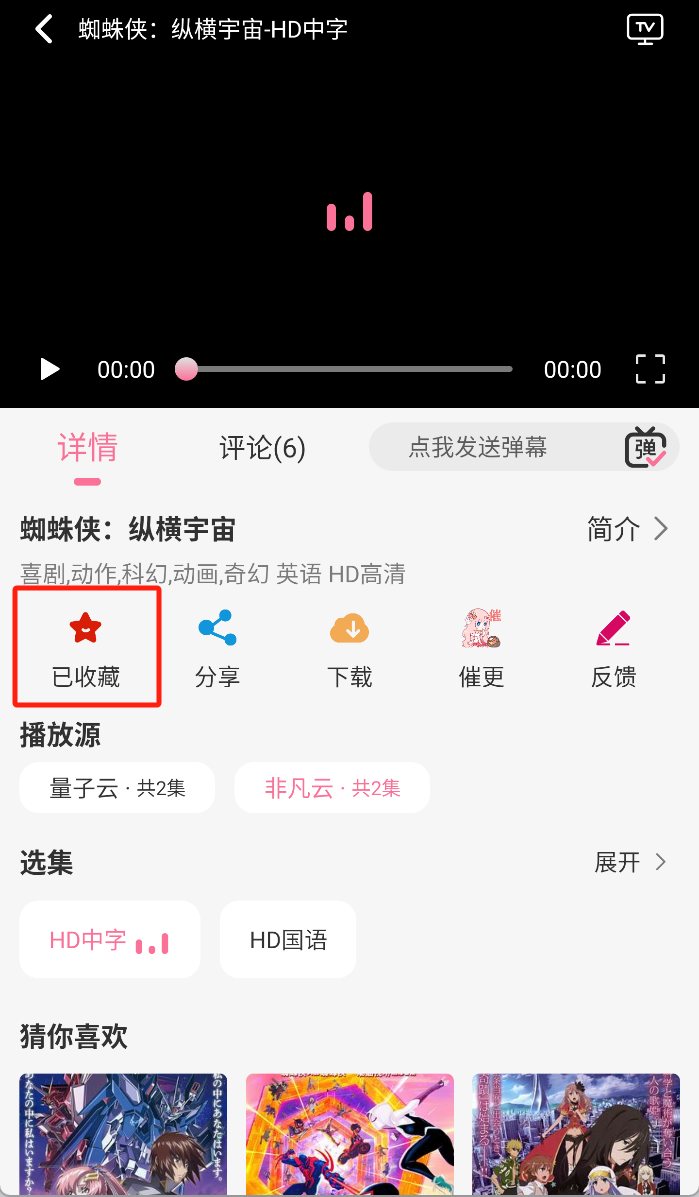This screenshot has width=699, height=1197.
Task: Tap 催更 to request updates
Action: tap(481, 647)
